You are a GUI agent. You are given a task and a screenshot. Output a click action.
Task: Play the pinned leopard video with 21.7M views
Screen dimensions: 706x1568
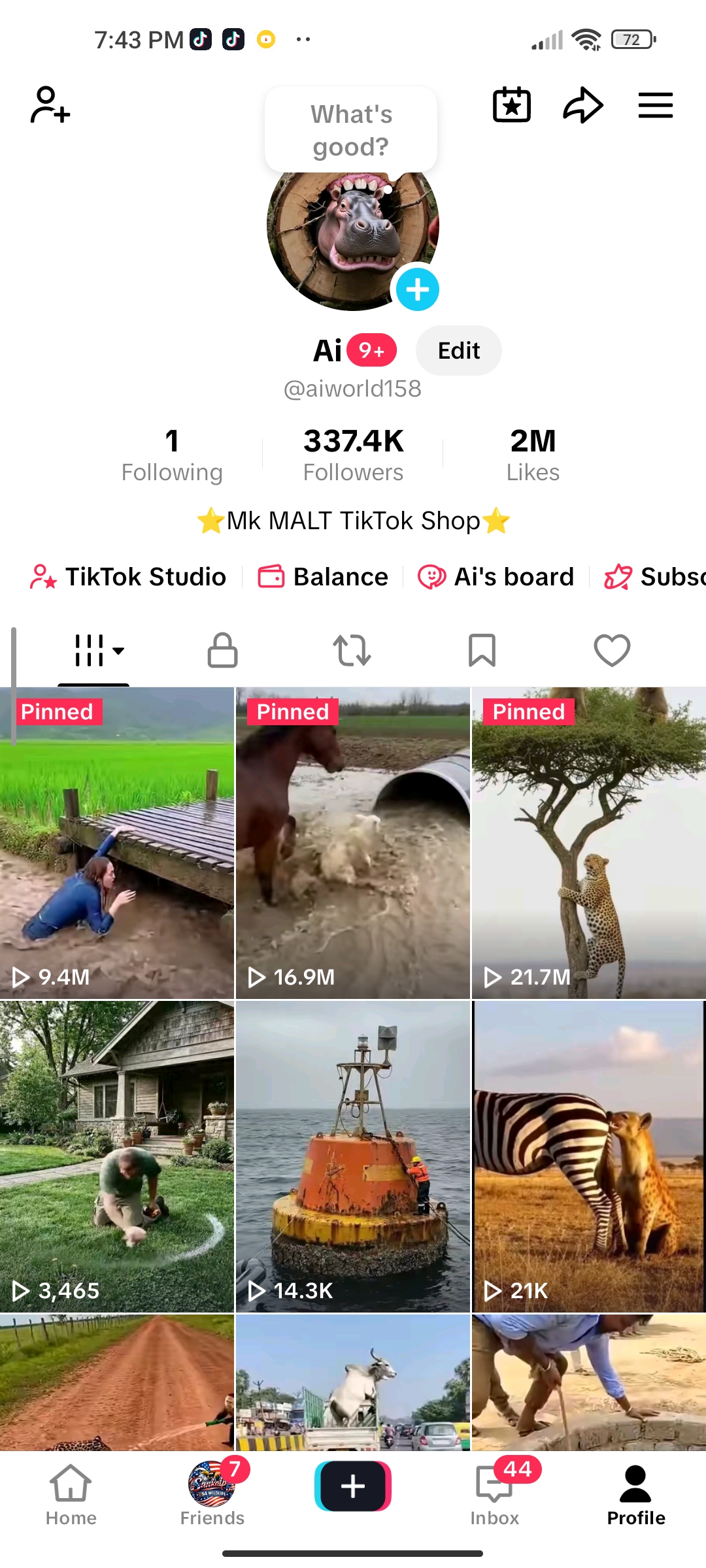click(588, 843)
